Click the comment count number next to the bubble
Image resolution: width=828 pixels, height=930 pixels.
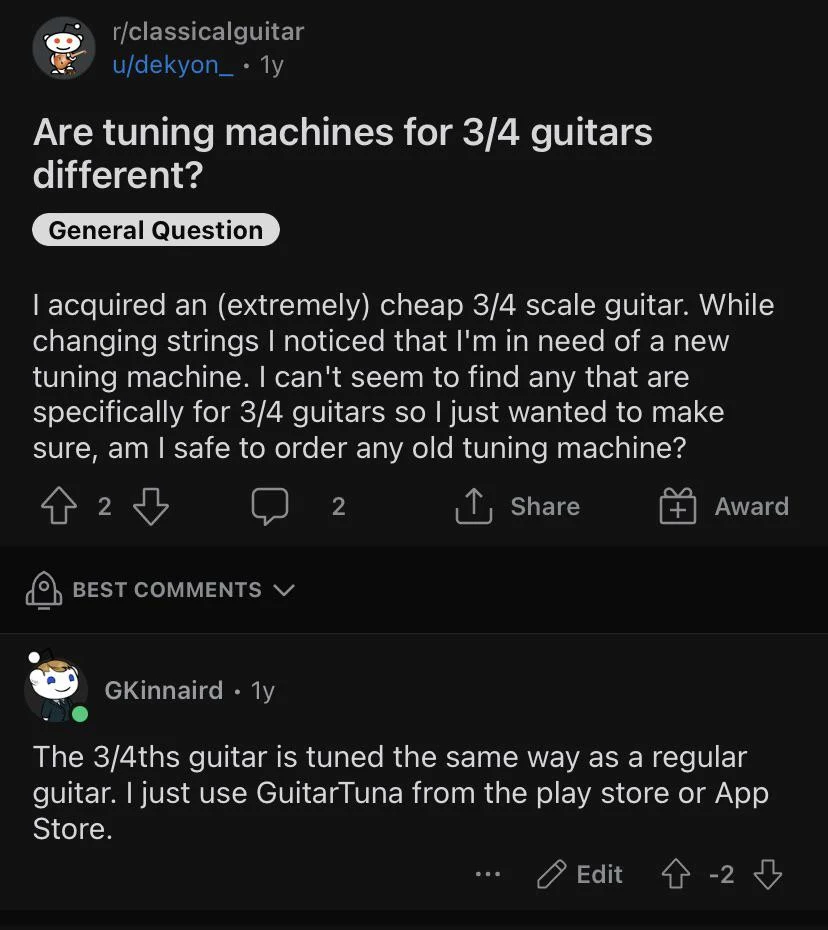coord(338,506)
